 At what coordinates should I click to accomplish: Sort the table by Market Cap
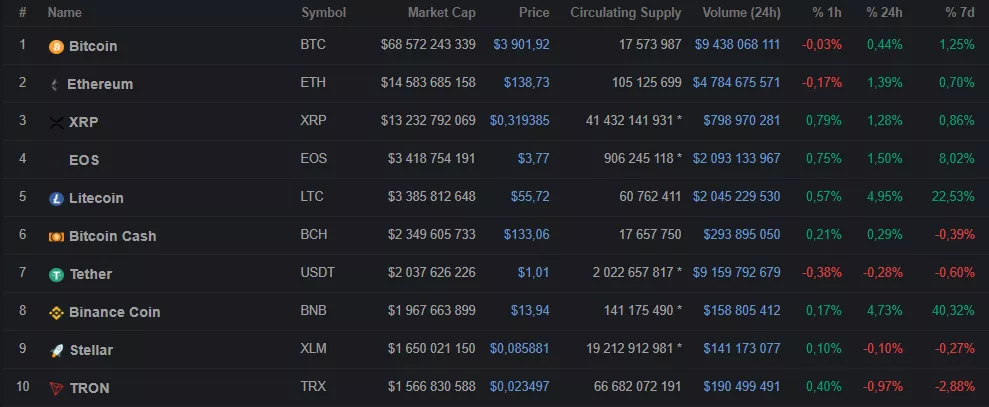(x=441, y=13)
